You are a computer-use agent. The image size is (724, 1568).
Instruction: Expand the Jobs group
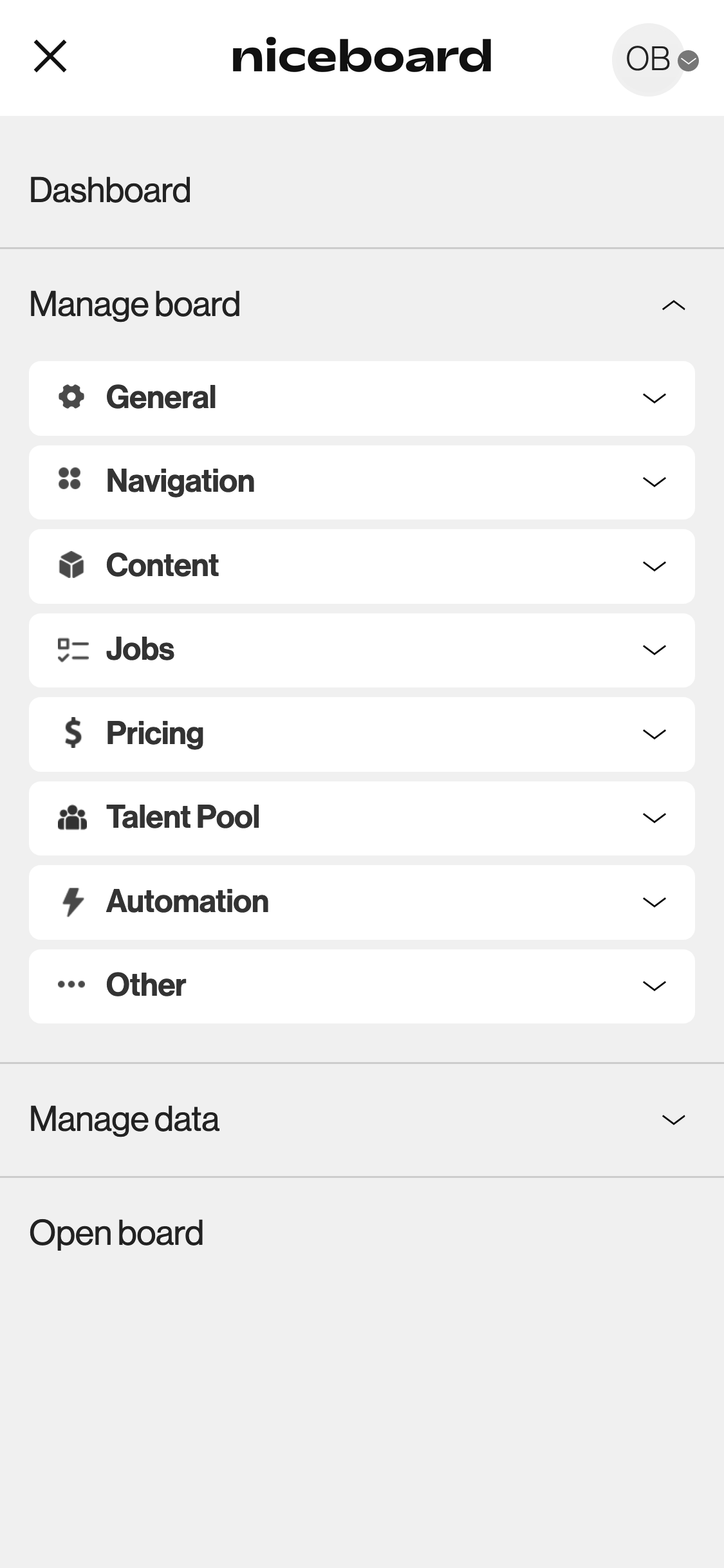point(361,650)
